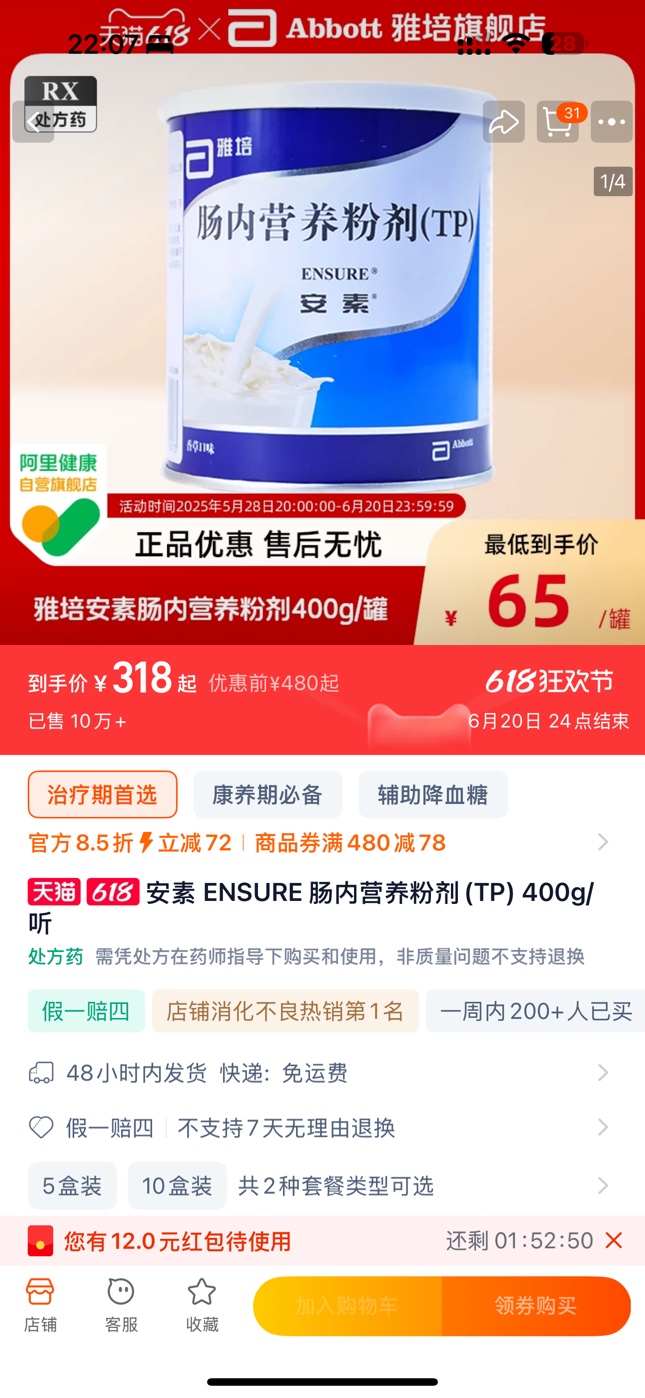Open the shopping cart

558,122
